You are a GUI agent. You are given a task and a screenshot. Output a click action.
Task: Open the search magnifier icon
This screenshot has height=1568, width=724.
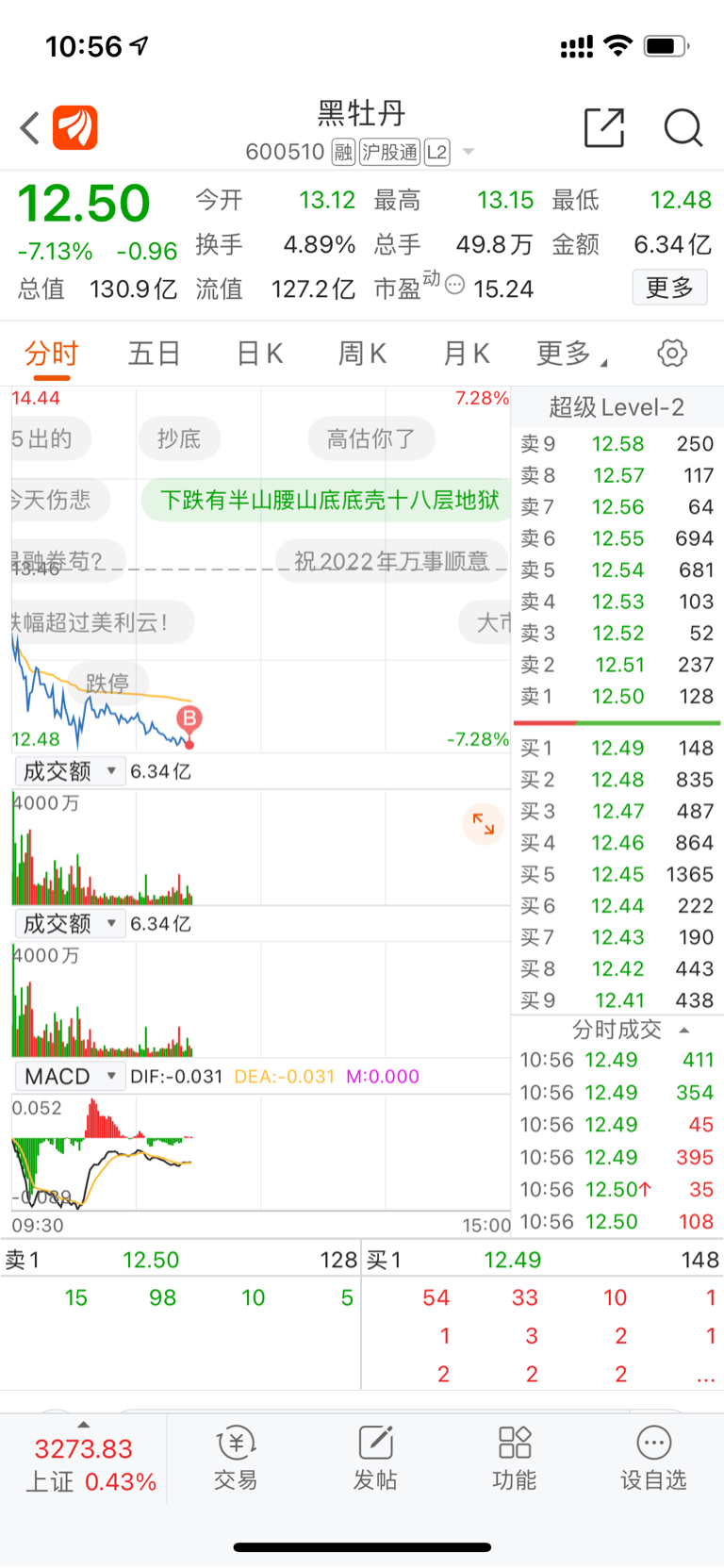coord(683,127)
